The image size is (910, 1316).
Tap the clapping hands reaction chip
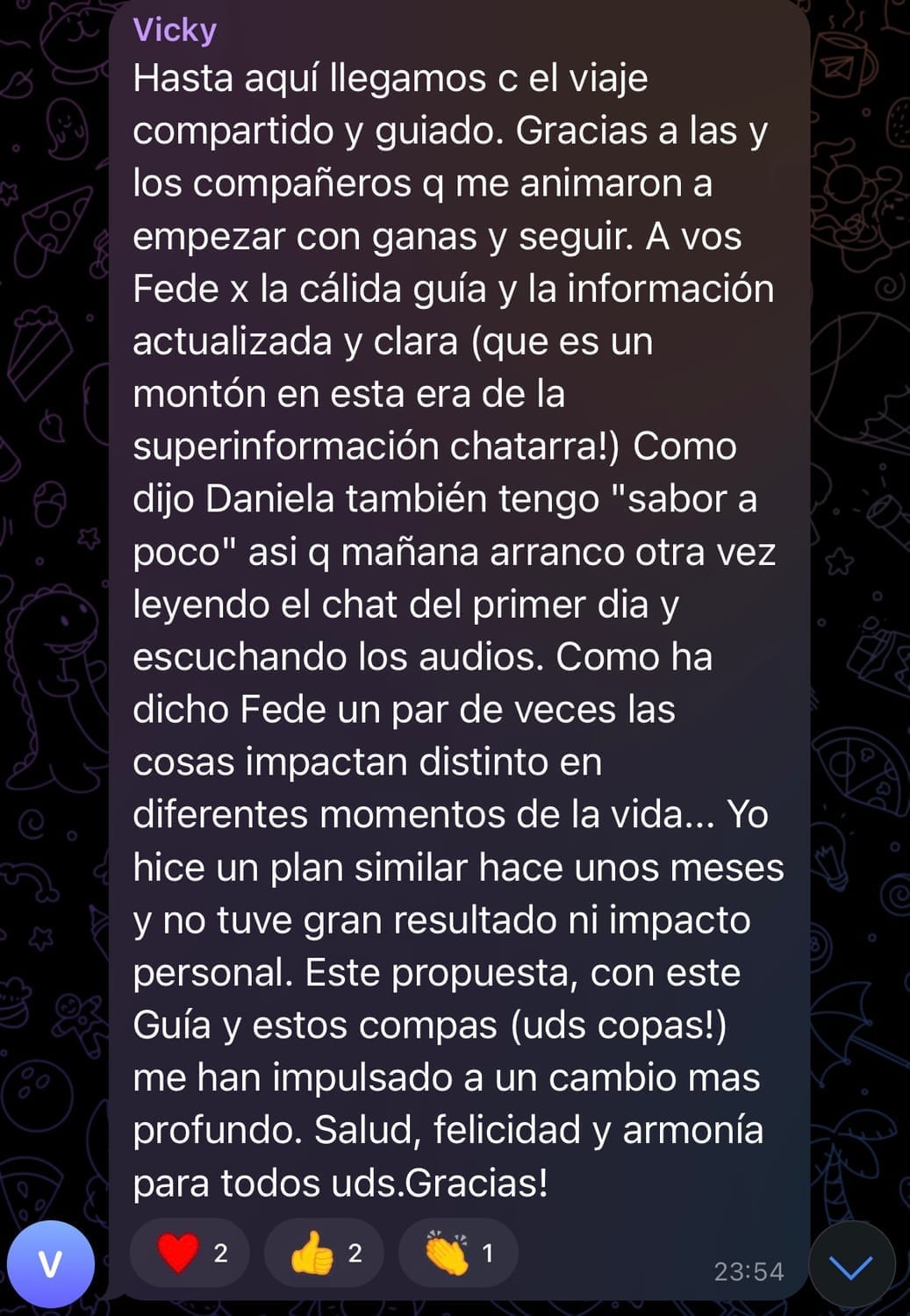457,1253
